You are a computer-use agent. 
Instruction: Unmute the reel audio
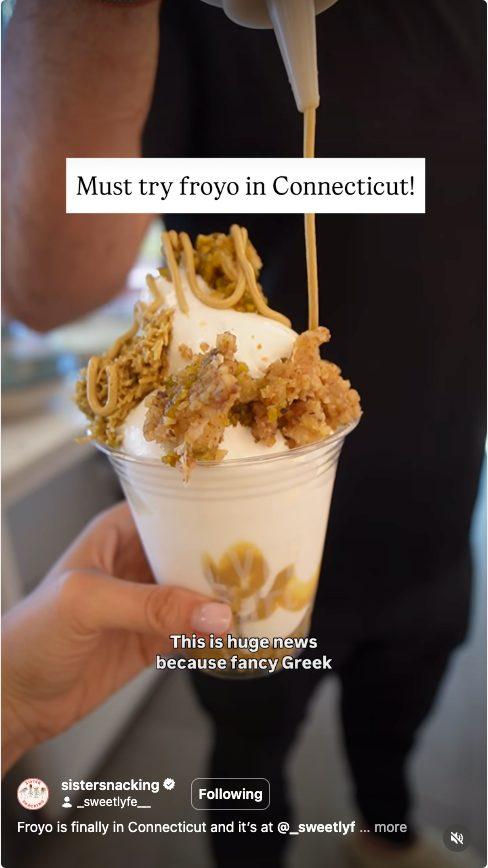pos(456,838)
